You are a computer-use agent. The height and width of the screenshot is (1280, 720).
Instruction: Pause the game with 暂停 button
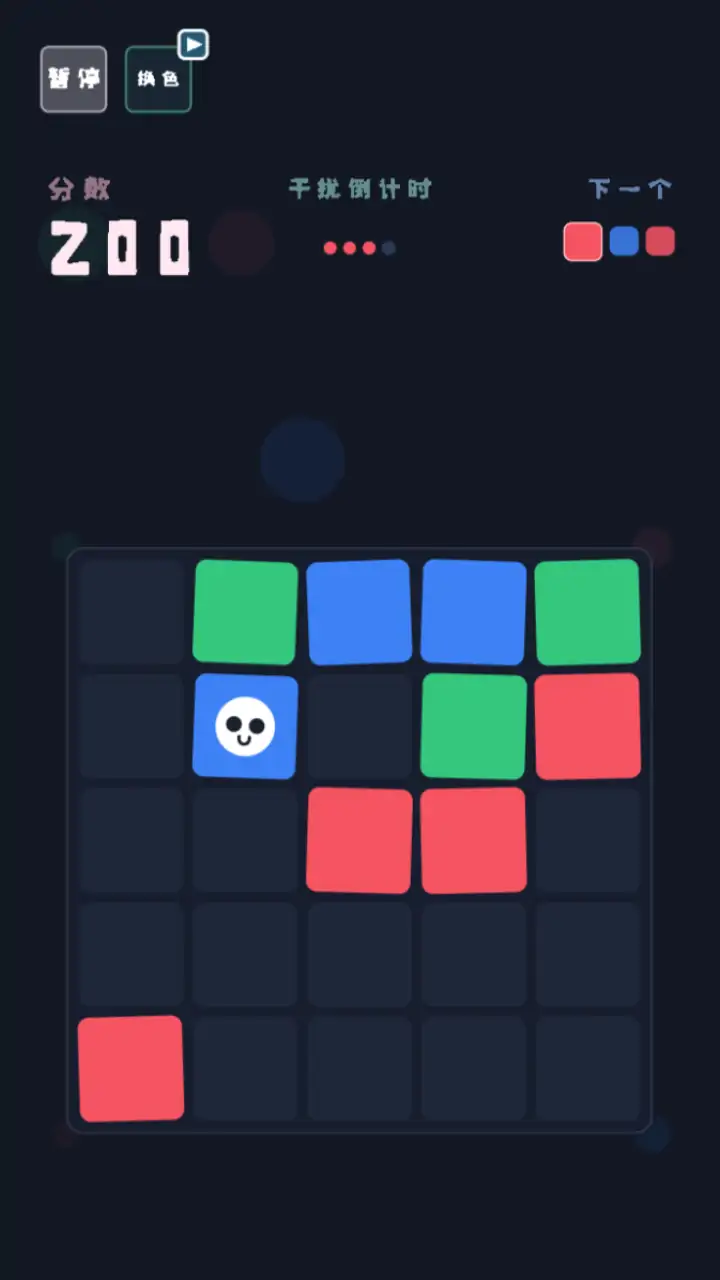[73, 79]
